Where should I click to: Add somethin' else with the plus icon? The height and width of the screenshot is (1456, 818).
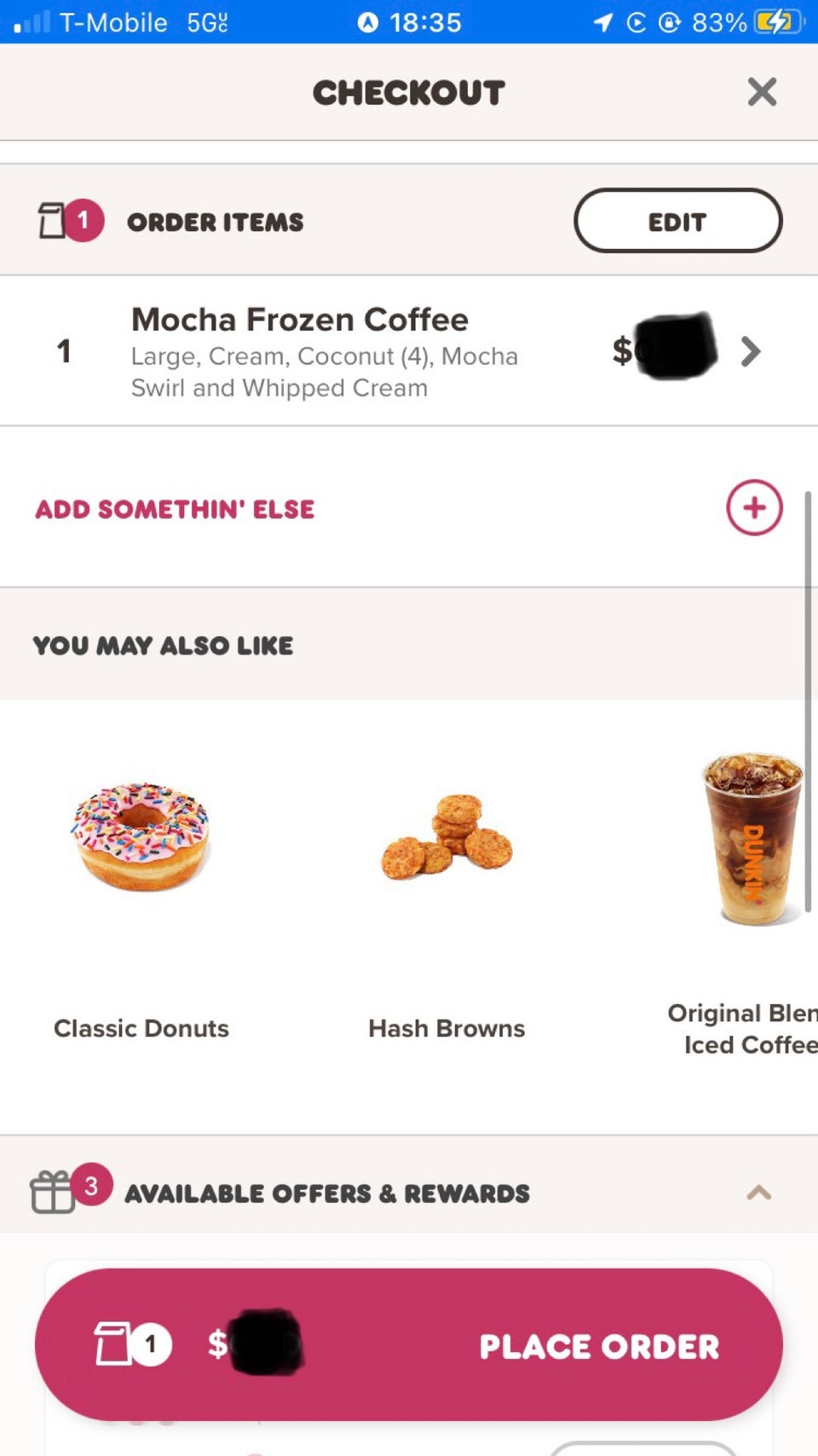pyautogui.click(x=753, y=508)
